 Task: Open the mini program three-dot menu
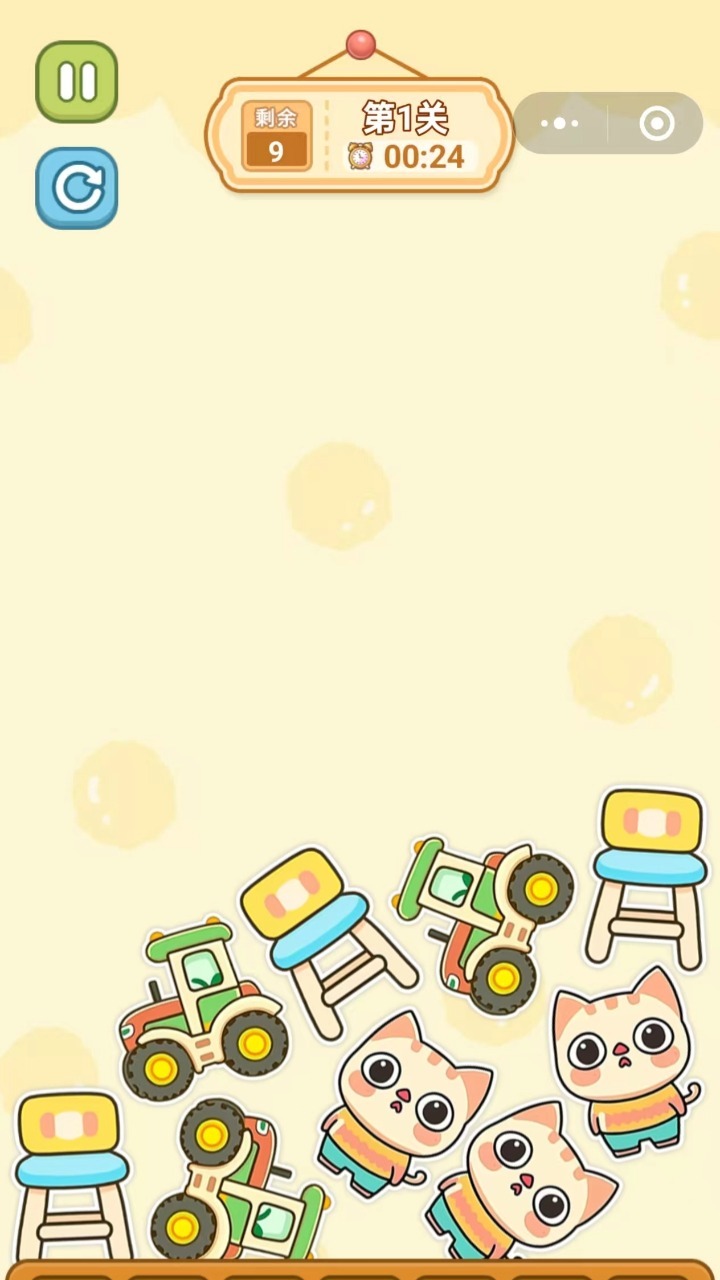click(559, 123)
